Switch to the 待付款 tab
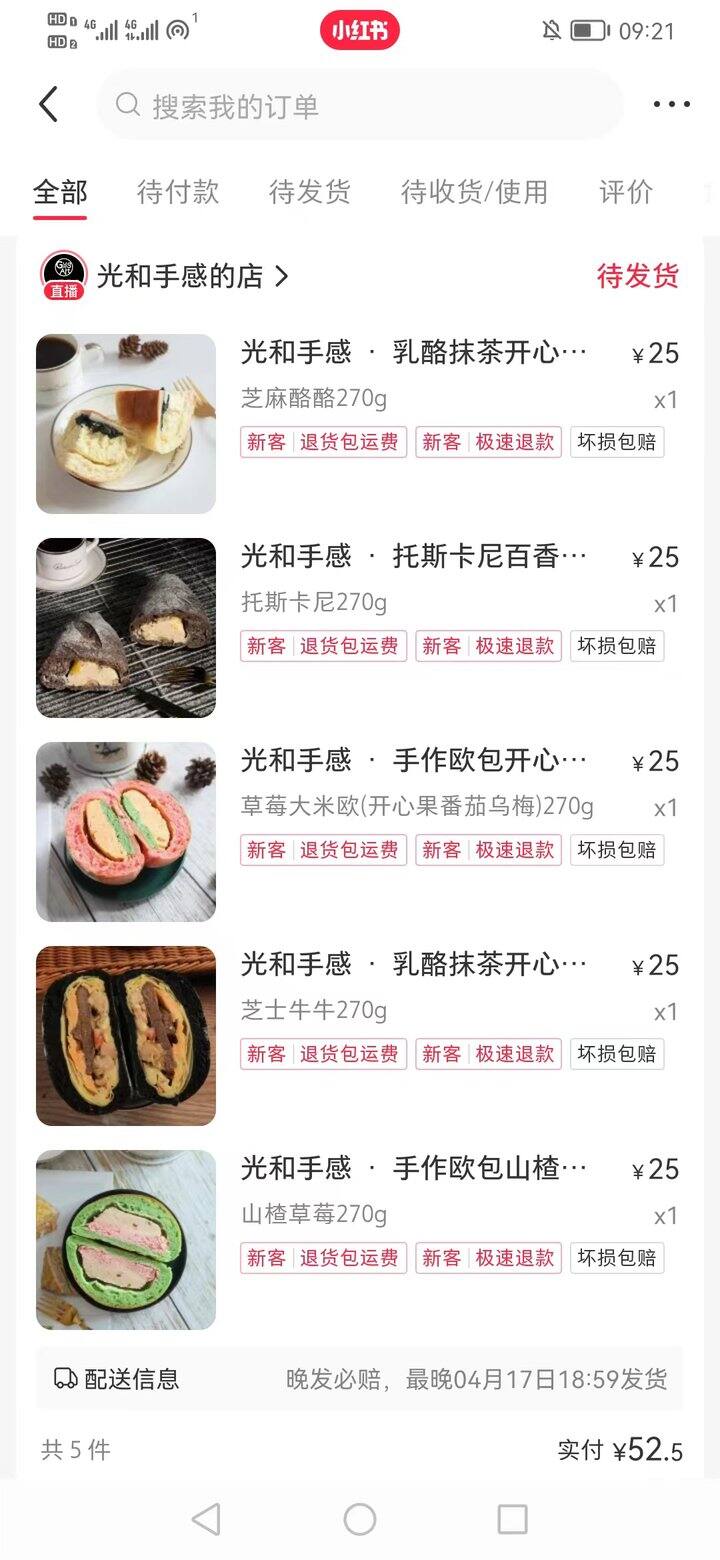 (178, 191)
